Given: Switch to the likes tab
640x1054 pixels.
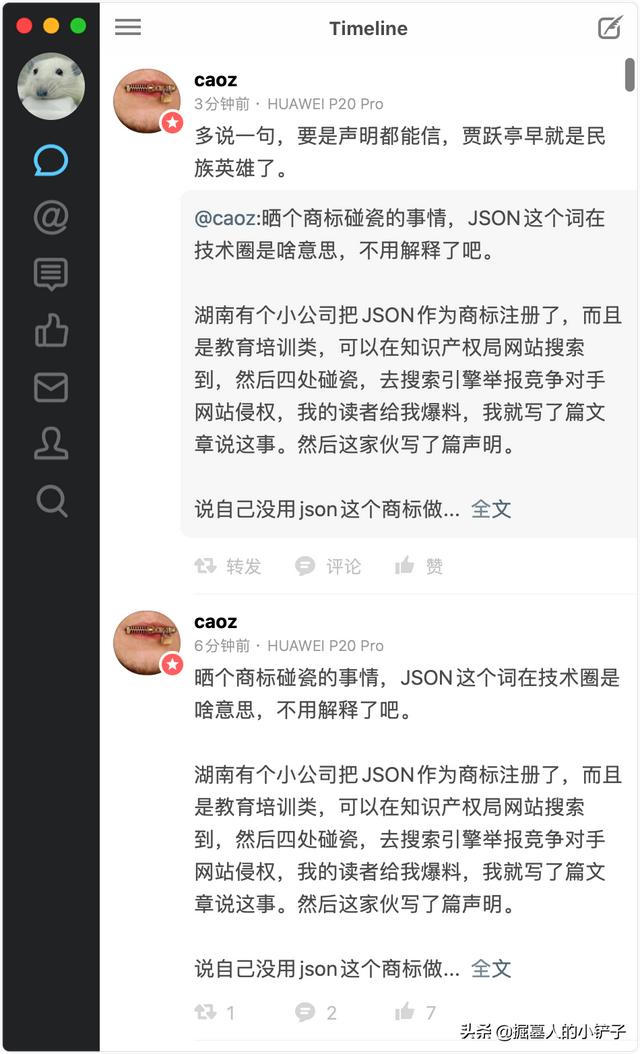Looking at the screenshot, I should [x=51, y=331].
